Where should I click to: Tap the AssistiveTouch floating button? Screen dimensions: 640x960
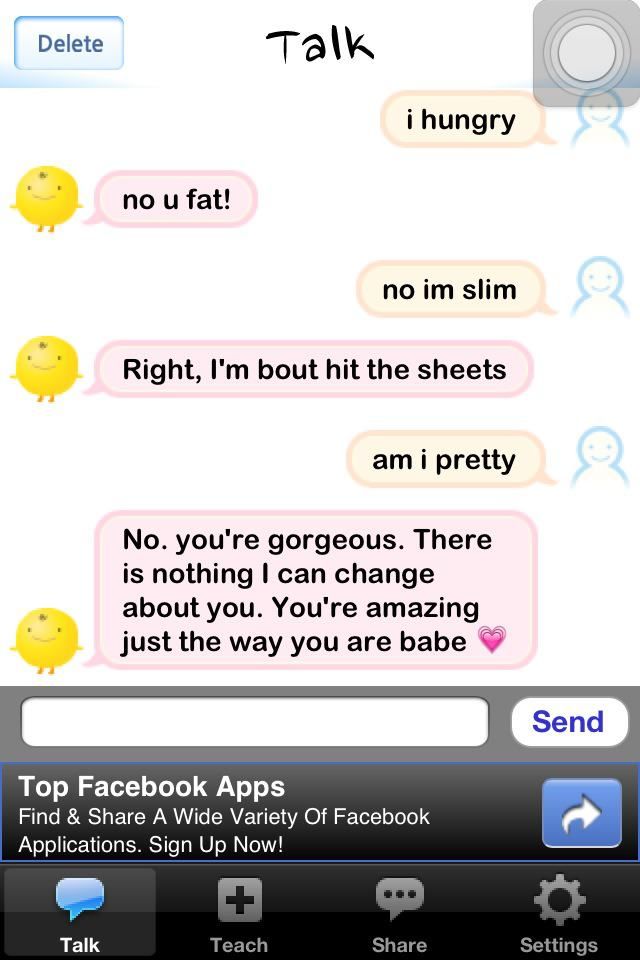pyautogui.click(x=587, y=54)
